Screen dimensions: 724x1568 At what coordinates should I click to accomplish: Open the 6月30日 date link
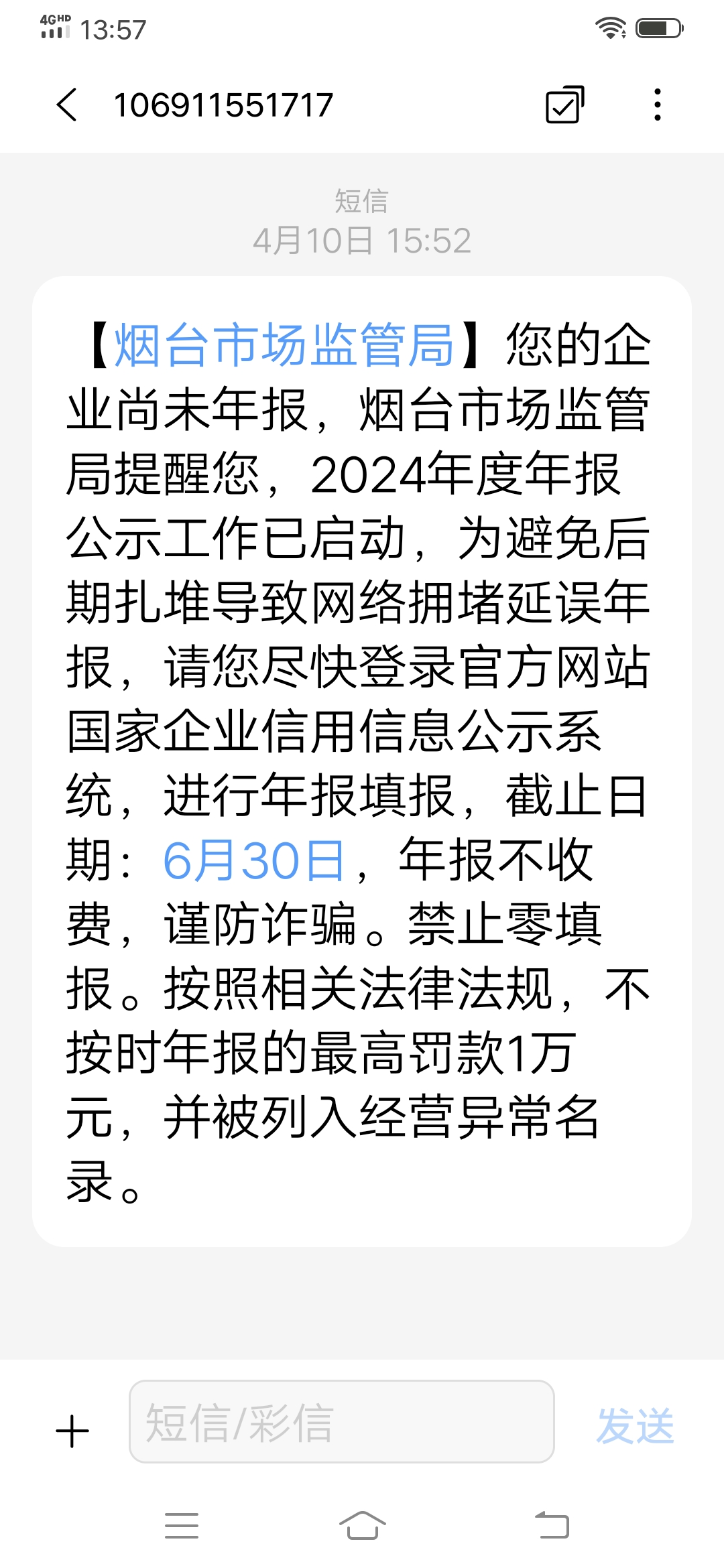click(253, 861)
